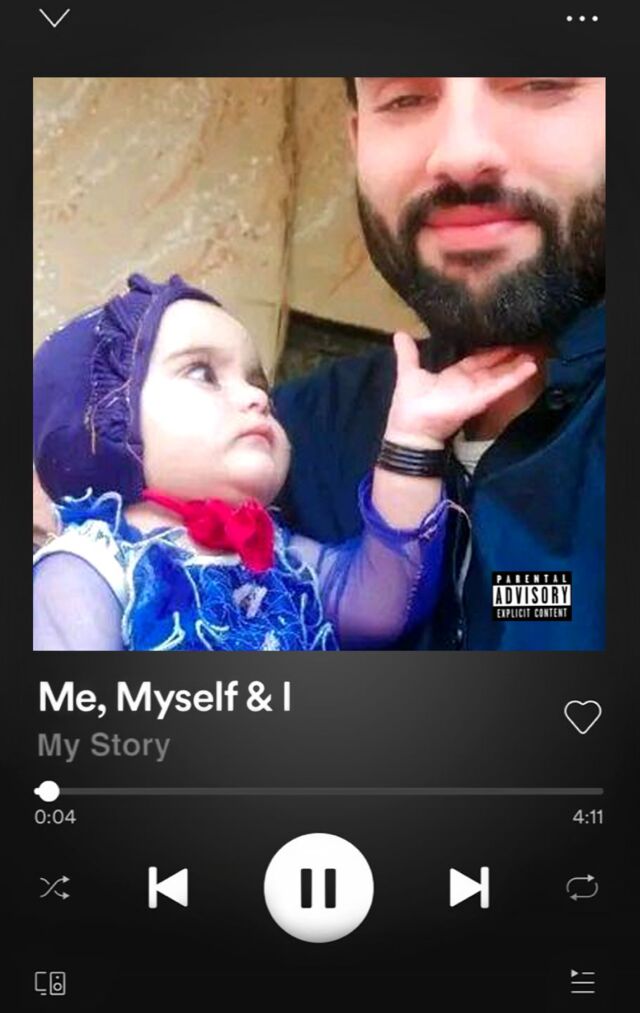This screenshot has width=640, height=1013.
Task: Pause the current song
Action: point(319,887)
